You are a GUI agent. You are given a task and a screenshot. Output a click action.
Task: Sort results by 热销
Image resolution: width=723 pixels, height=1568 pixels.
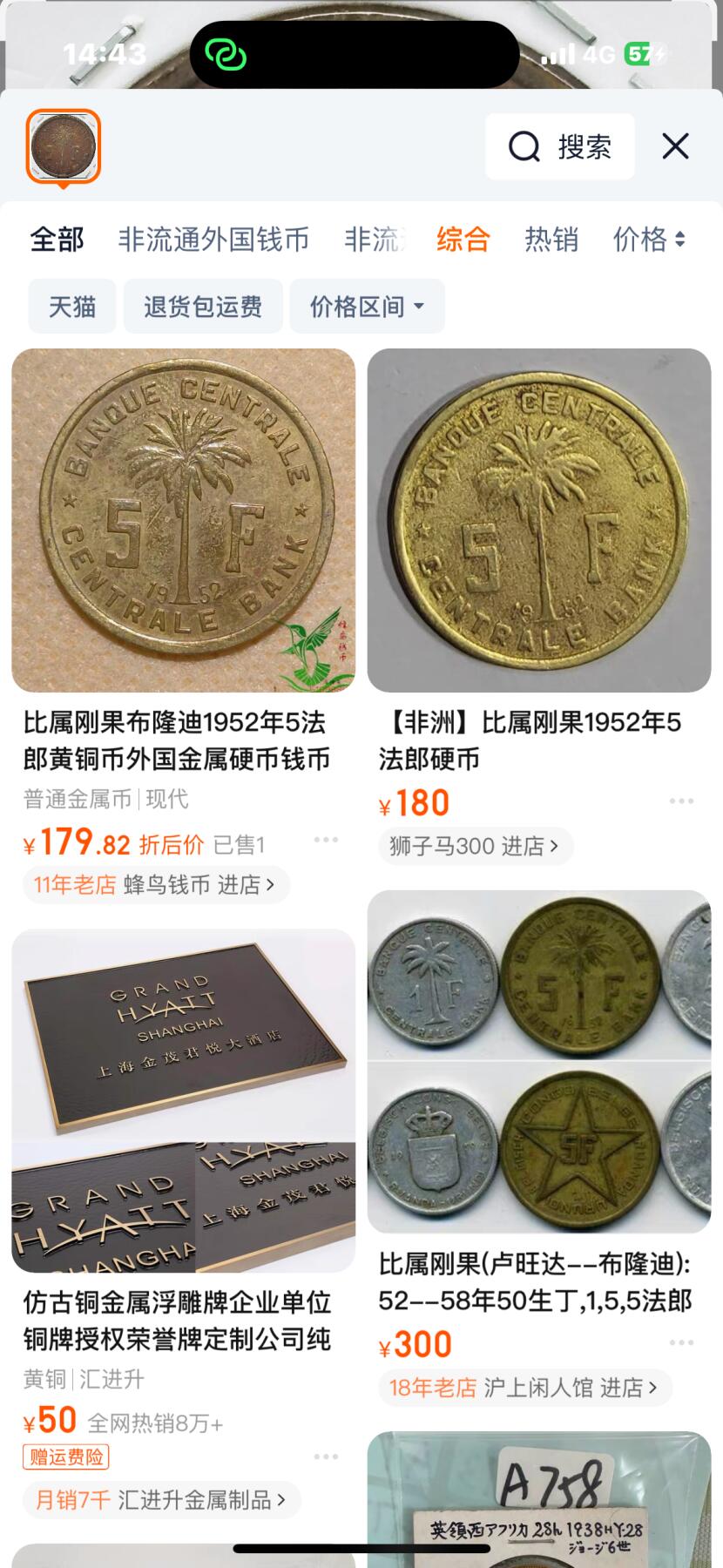click(x=551, y=239)
